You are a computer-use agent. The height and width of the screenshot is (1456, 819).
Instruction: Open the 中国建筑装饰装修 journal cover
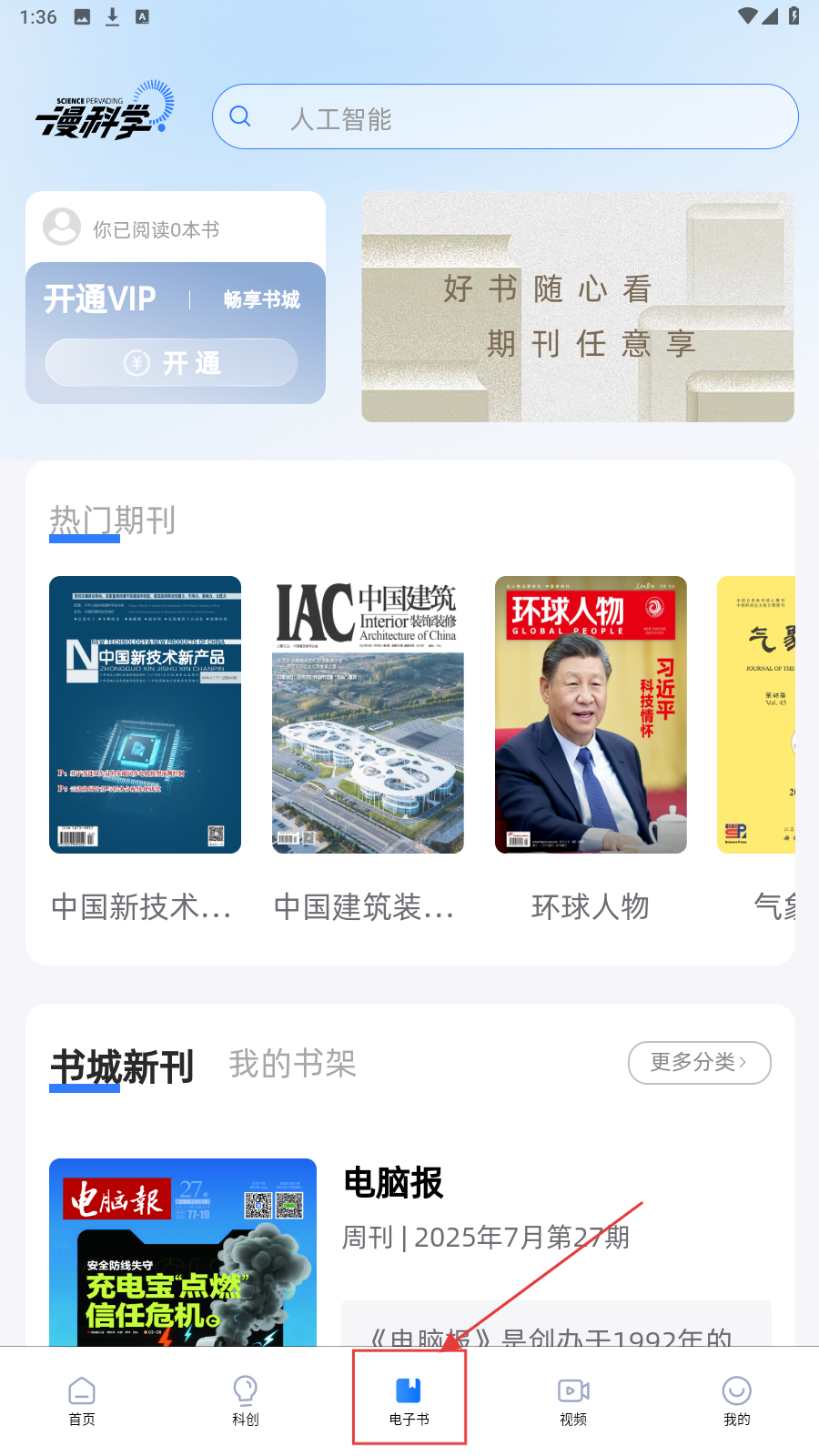(x=368, y=714)
